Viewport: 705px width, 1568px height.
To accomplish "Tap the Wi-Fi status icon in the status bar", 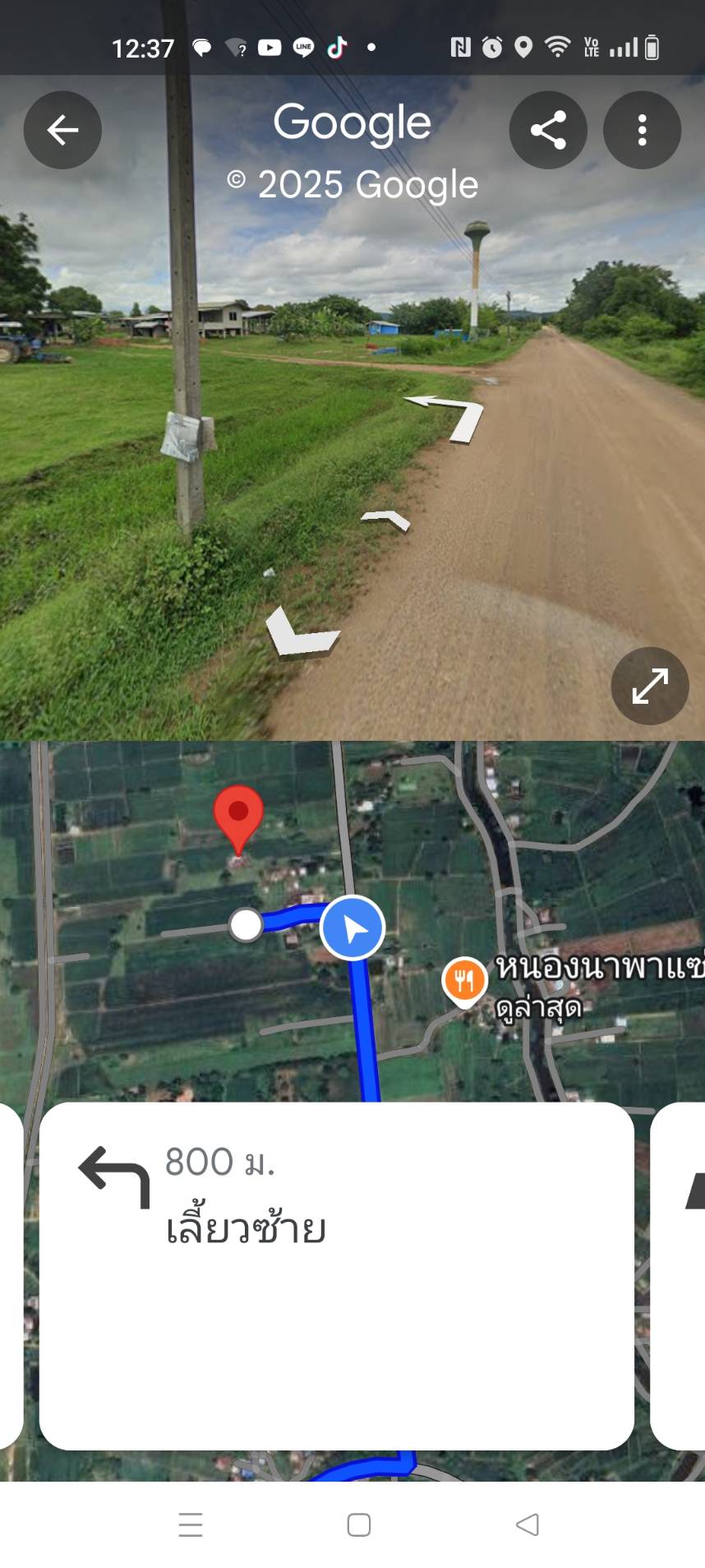I will pos(556,47).
